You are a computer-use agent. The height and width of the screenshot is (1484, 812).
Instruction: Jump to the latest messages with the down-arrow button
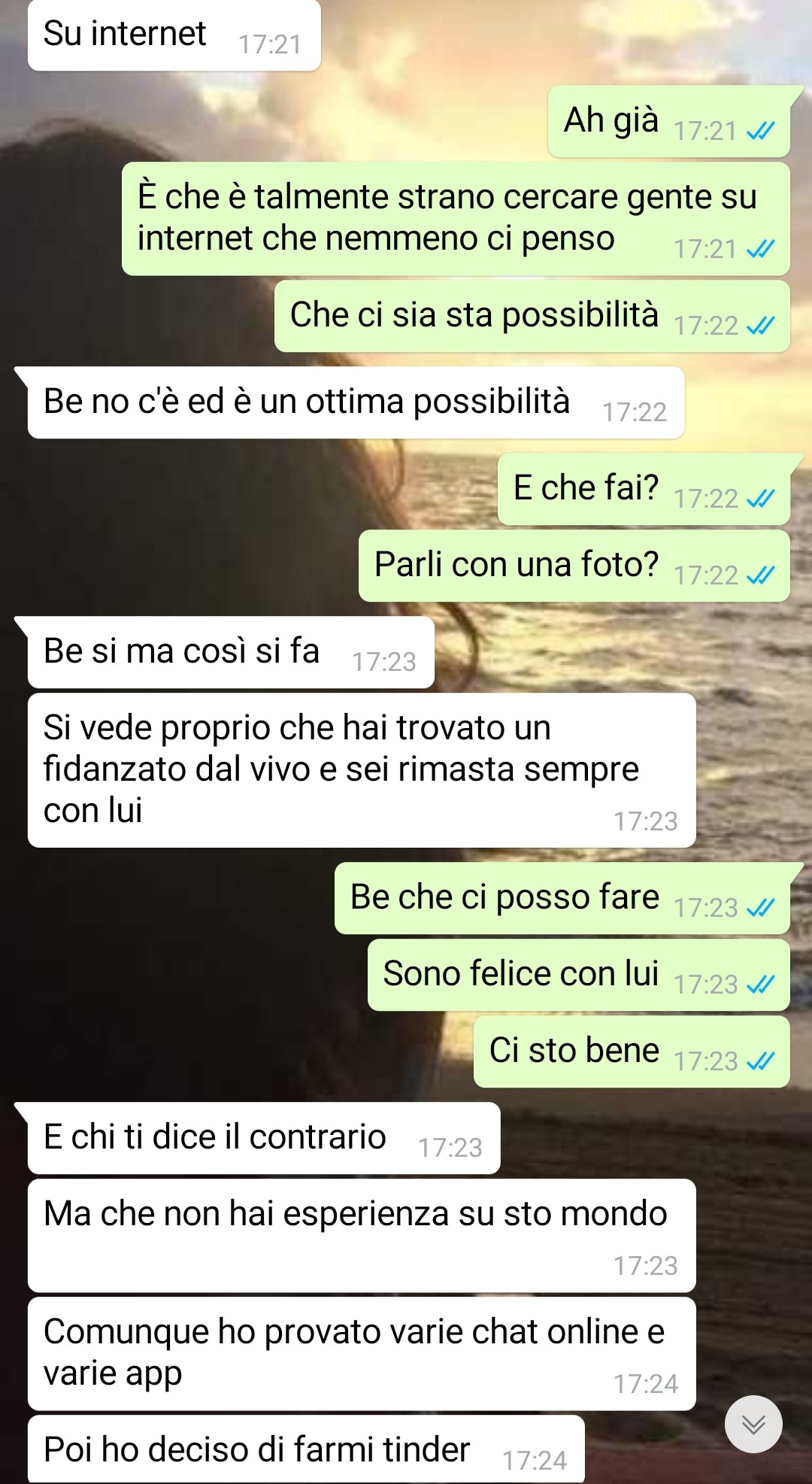pos(753,1424)
